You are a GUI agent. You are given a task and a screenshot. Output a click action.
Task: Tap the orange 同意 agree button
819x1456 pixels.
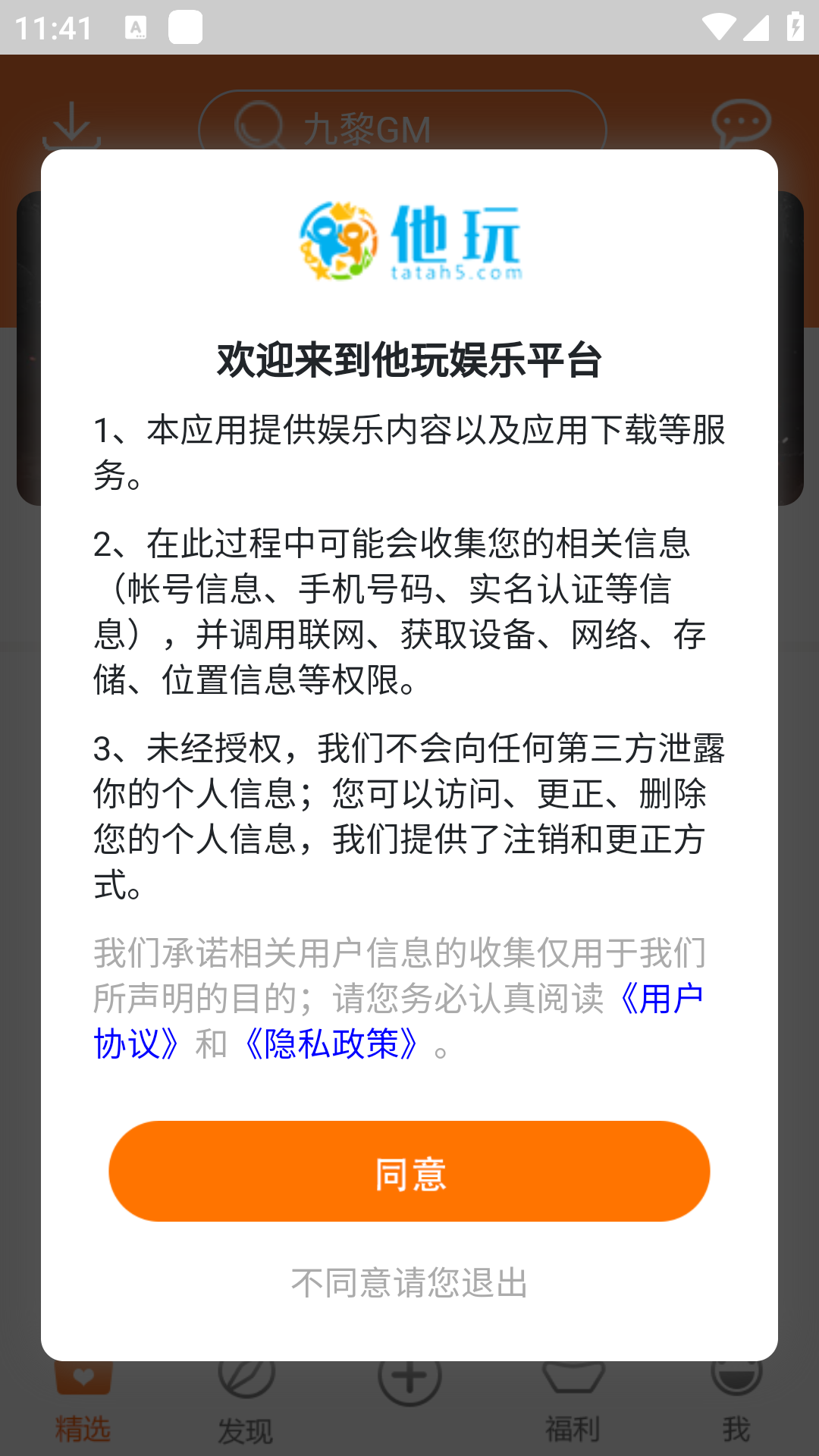point(409,1172)
